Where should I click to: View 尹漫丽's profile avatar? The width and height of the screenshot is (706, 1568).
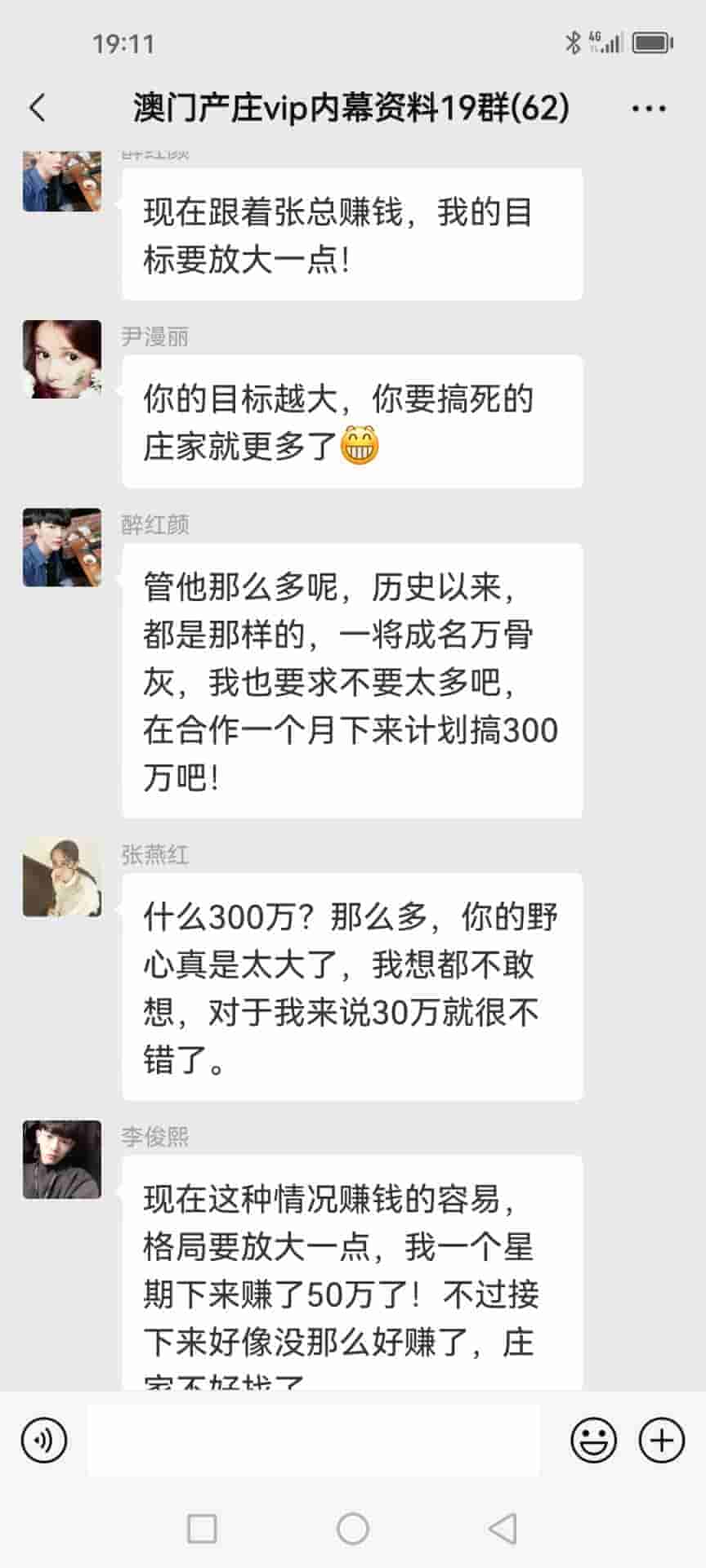click(62, 359)
